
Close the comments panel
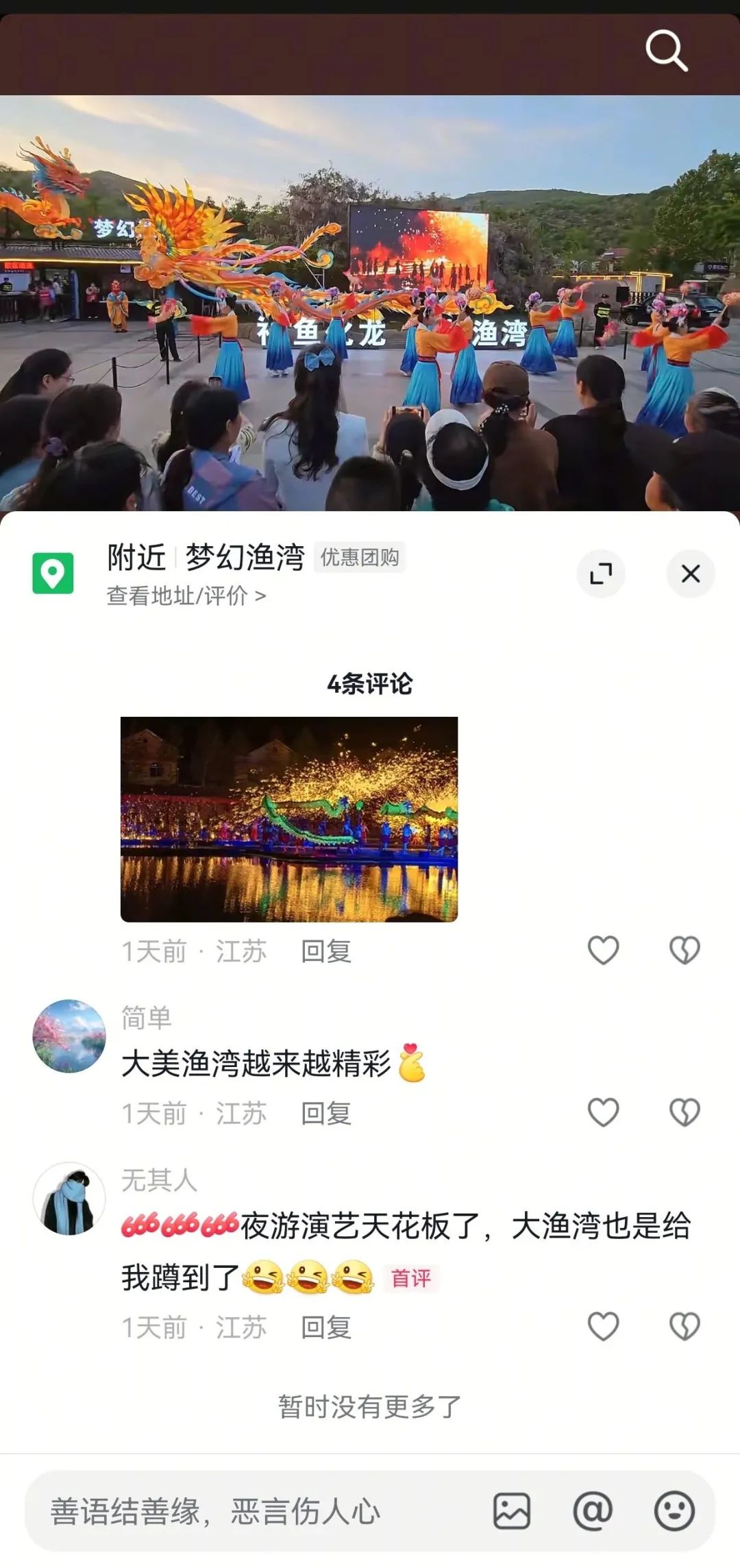point(691,573)
